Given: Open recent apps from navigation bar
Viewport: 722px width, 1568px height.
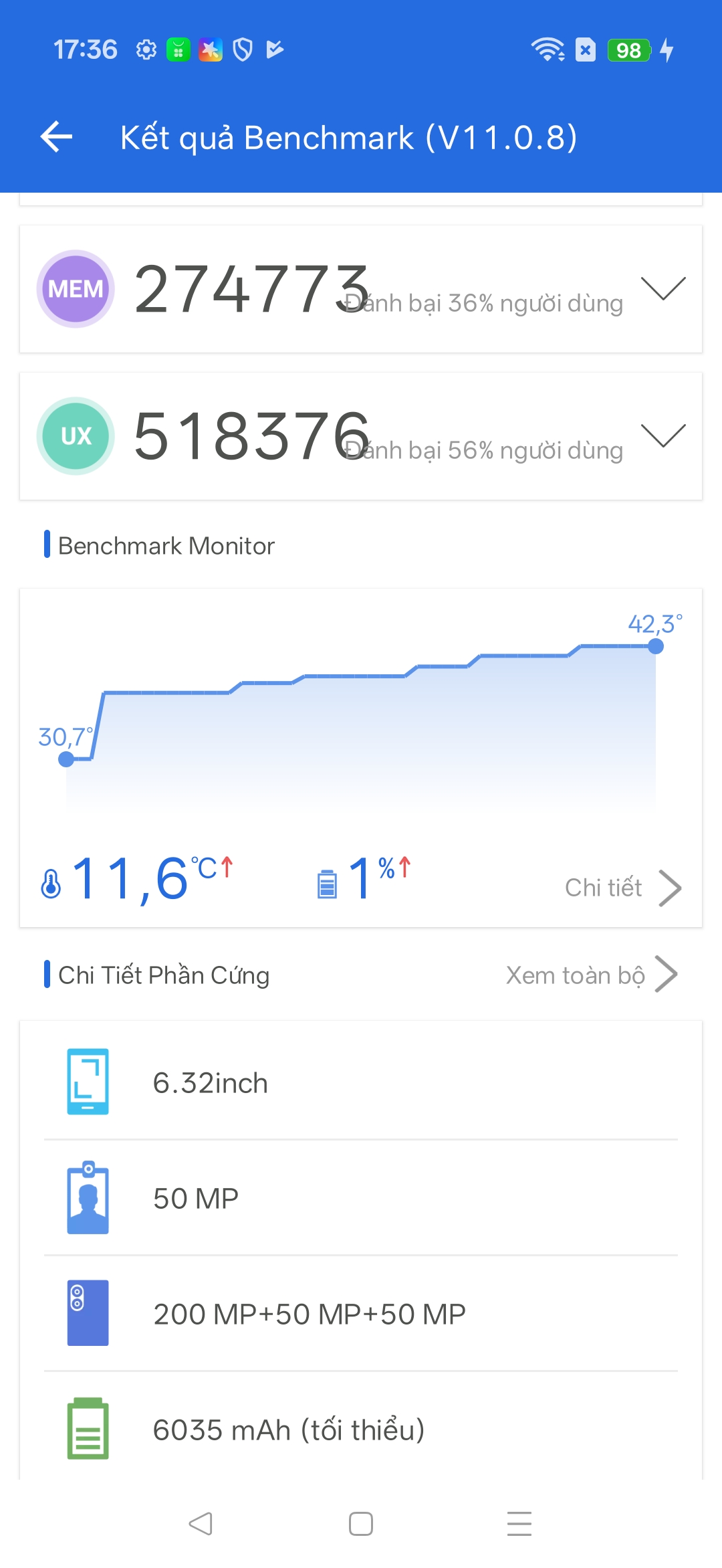Looking at the screenshot, I should coord(519,1524).
